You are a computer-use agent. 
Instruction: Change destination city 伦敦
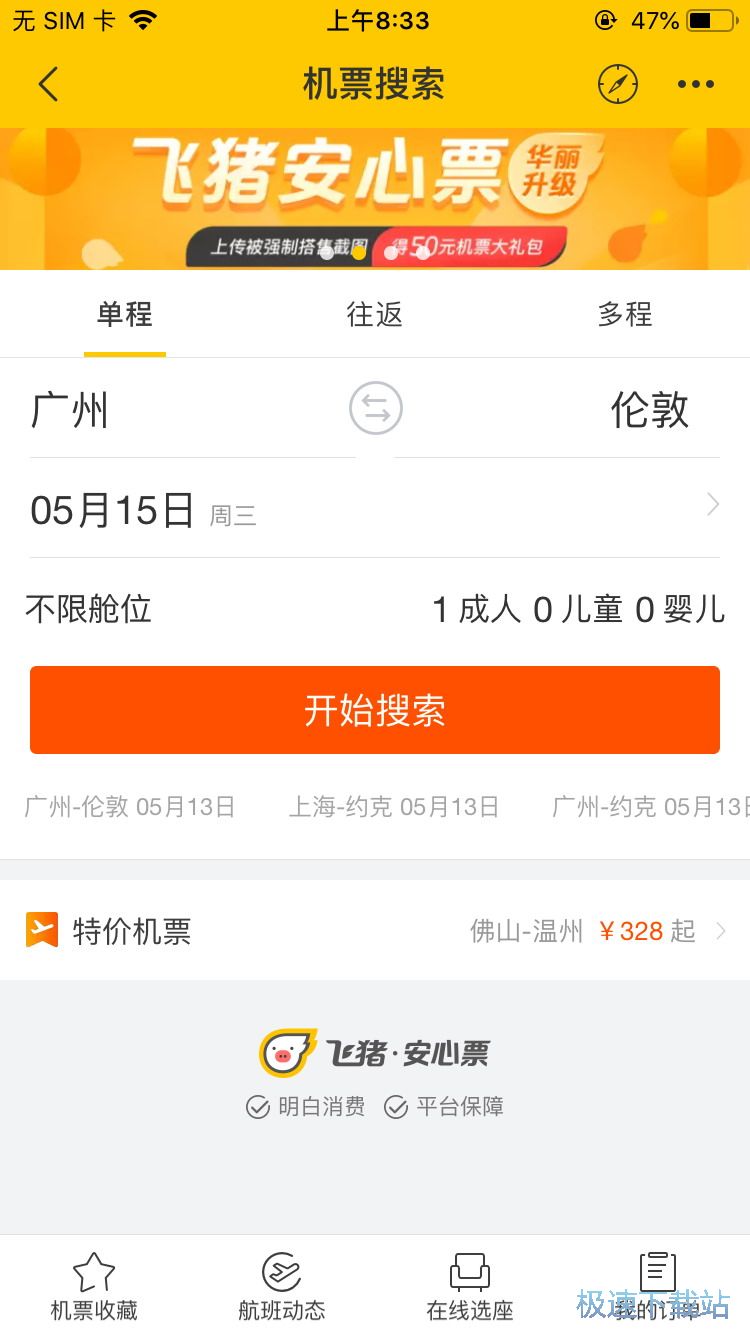pos(650,410)
